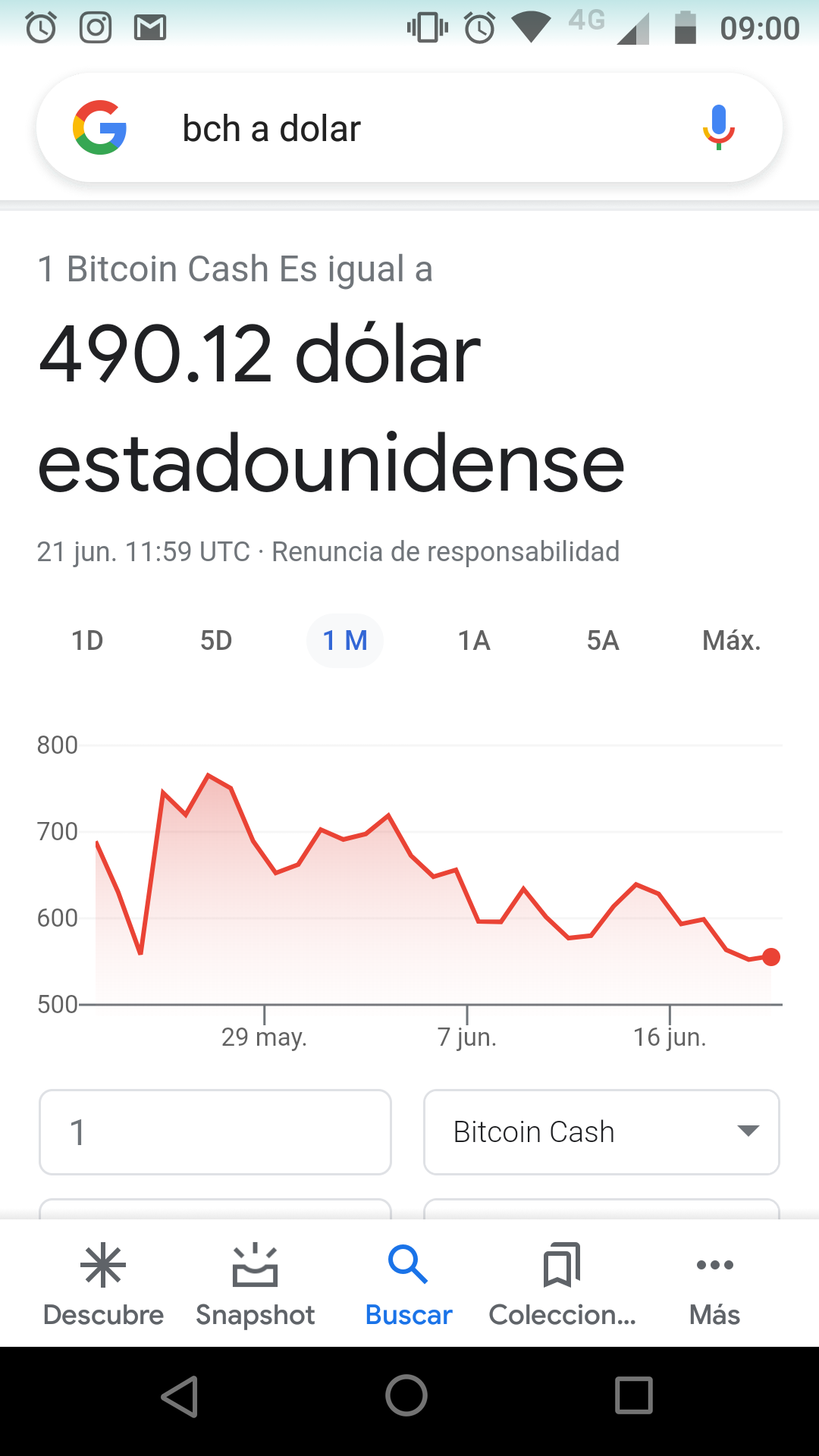Viewport: 819px width, 1456px height.
Task: View the Máx. chart range
Action: pos(732,641)
